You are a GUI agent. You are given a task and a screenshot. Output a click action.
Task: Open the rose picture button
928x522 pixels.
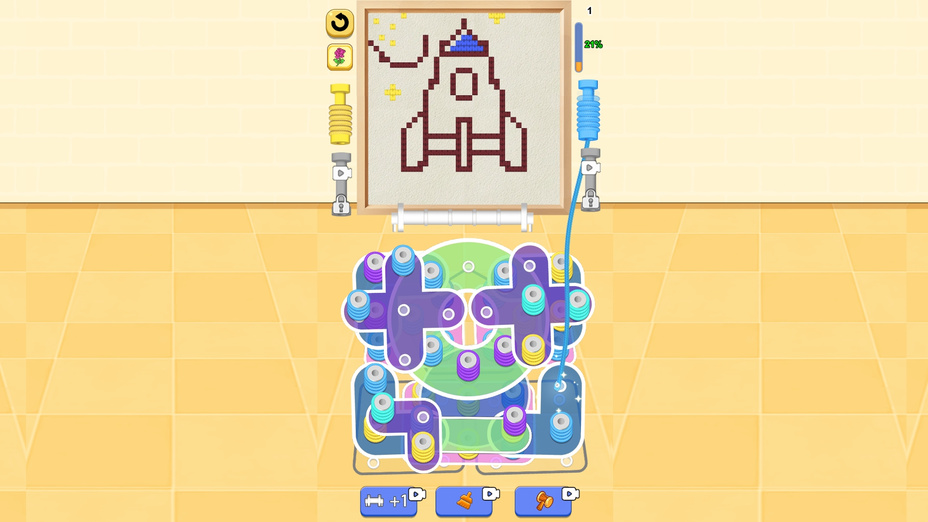point(340,57)
